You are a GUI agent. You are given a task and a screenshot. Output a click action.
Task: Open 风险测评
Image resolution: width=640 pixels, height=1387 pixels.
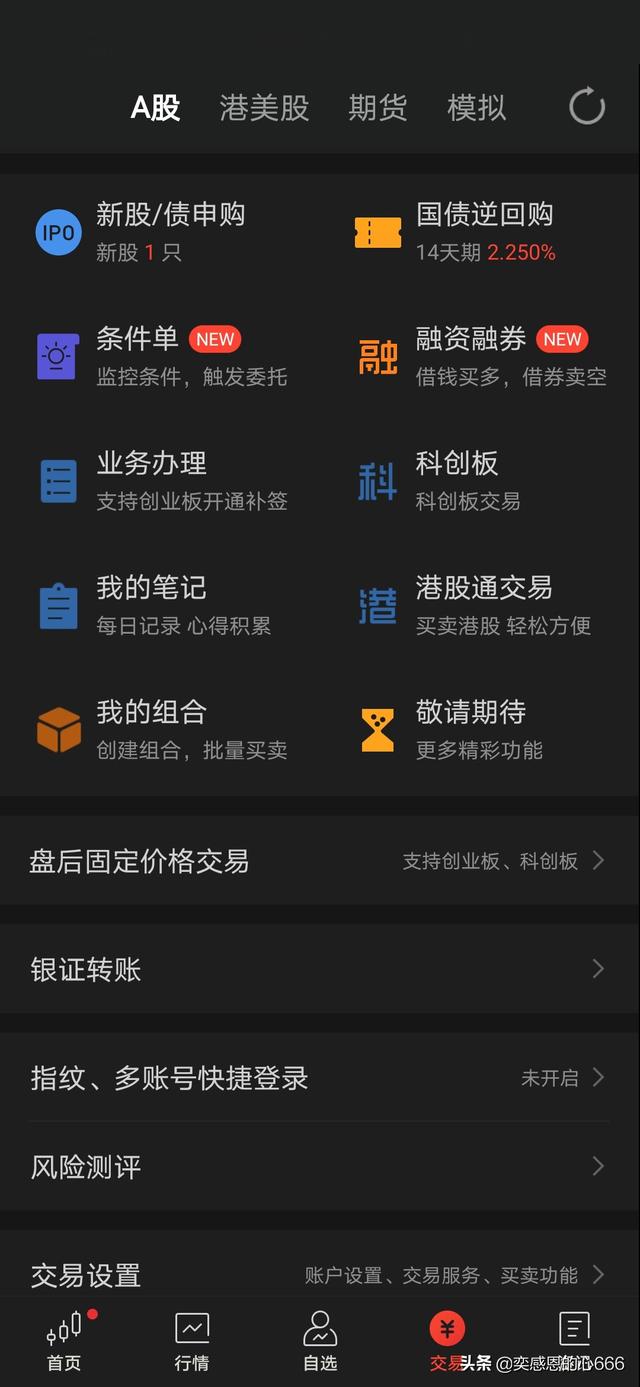(x=320, y=1166)
